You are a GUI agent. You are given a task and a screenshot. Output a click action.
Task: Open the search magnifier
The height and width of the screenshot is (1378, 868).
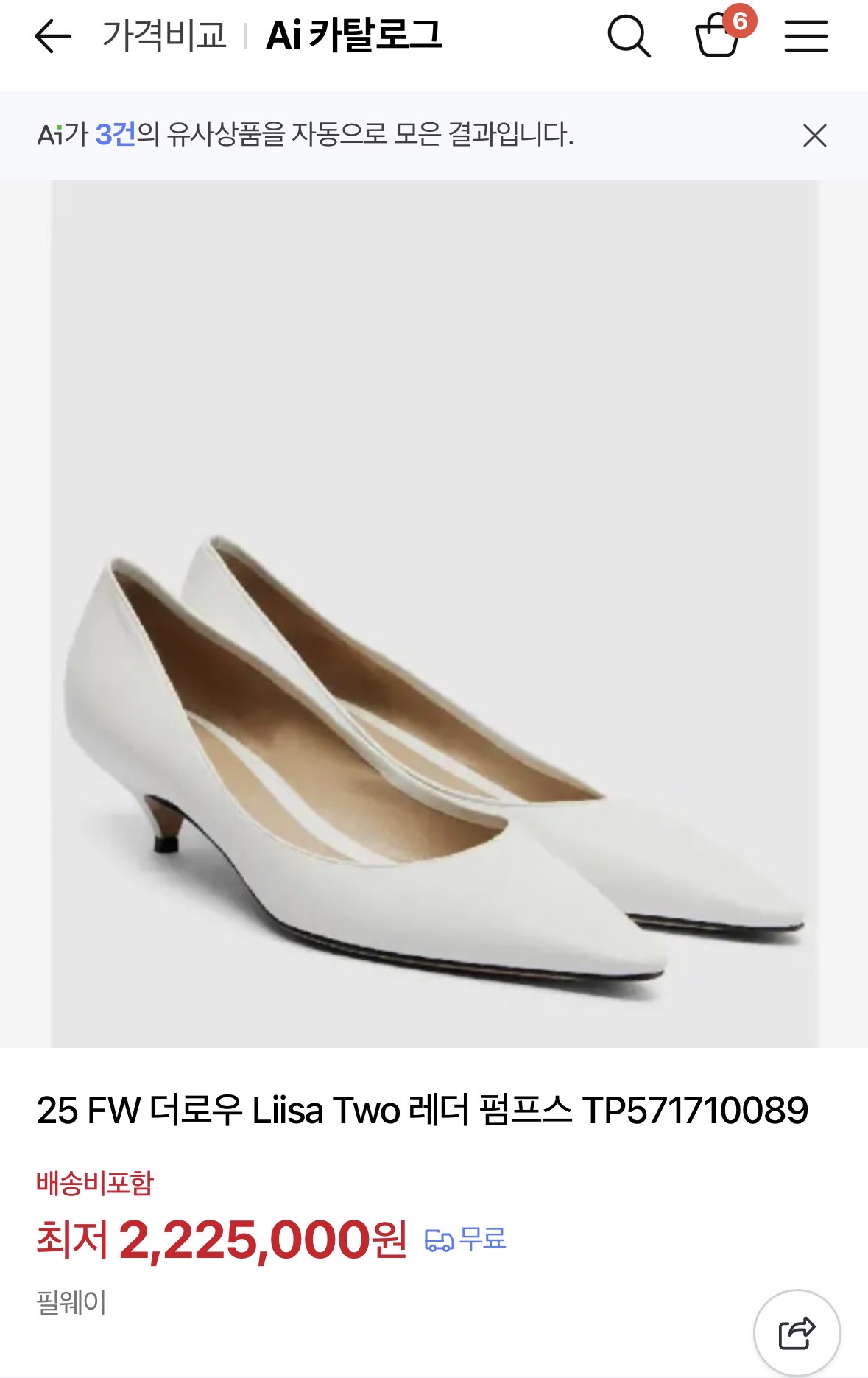[629, 36]
